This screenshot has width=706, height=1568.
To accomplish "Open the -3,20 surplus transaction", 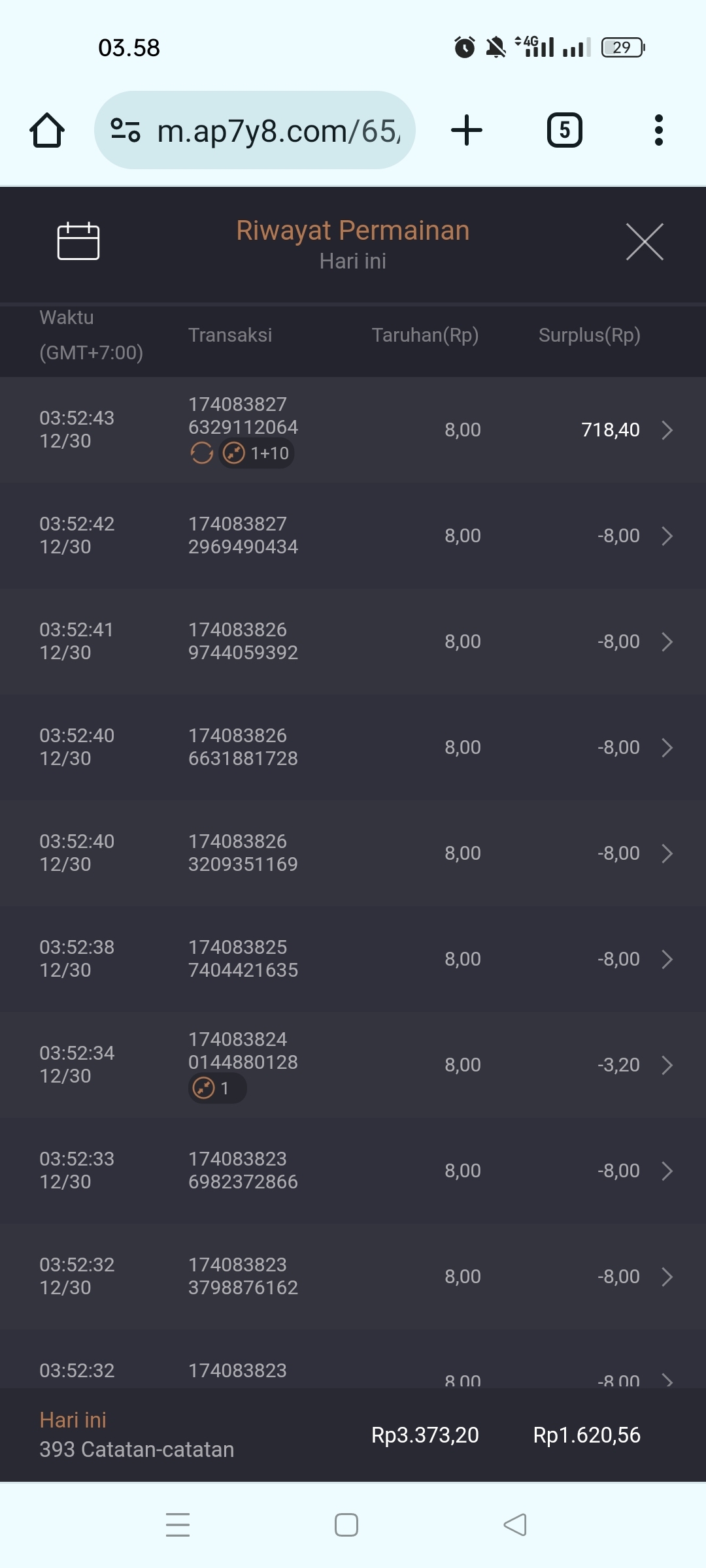I will tap(667, 1065).
